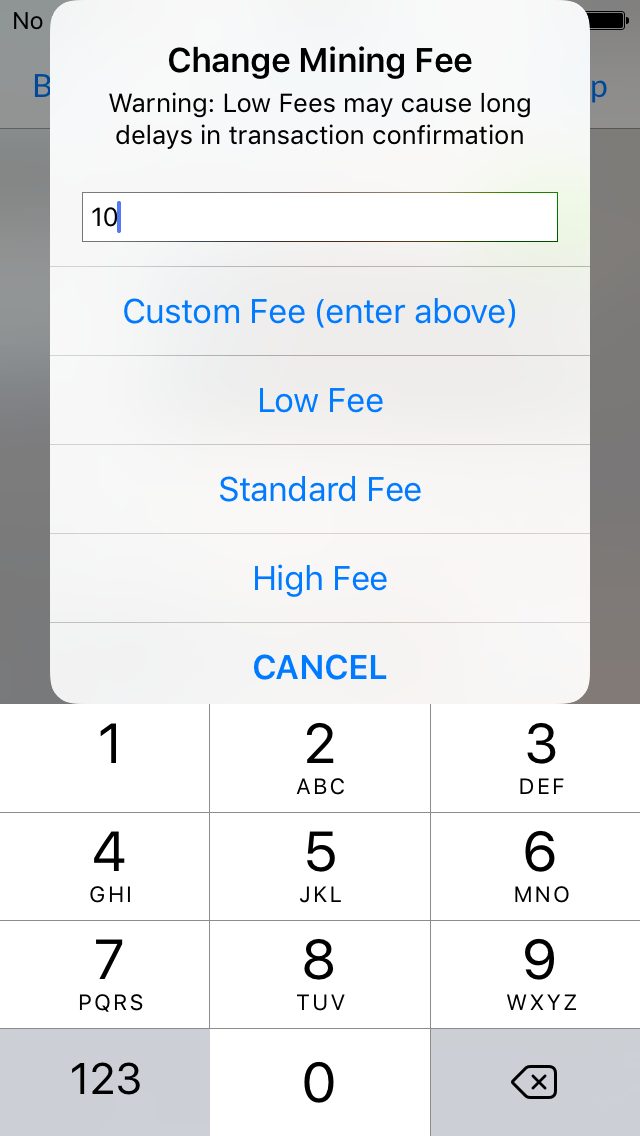The height and width of the screenshot is (1136, 640).
Task: Tap the 0 key on the keypad
Action: tap(320, 1082)
